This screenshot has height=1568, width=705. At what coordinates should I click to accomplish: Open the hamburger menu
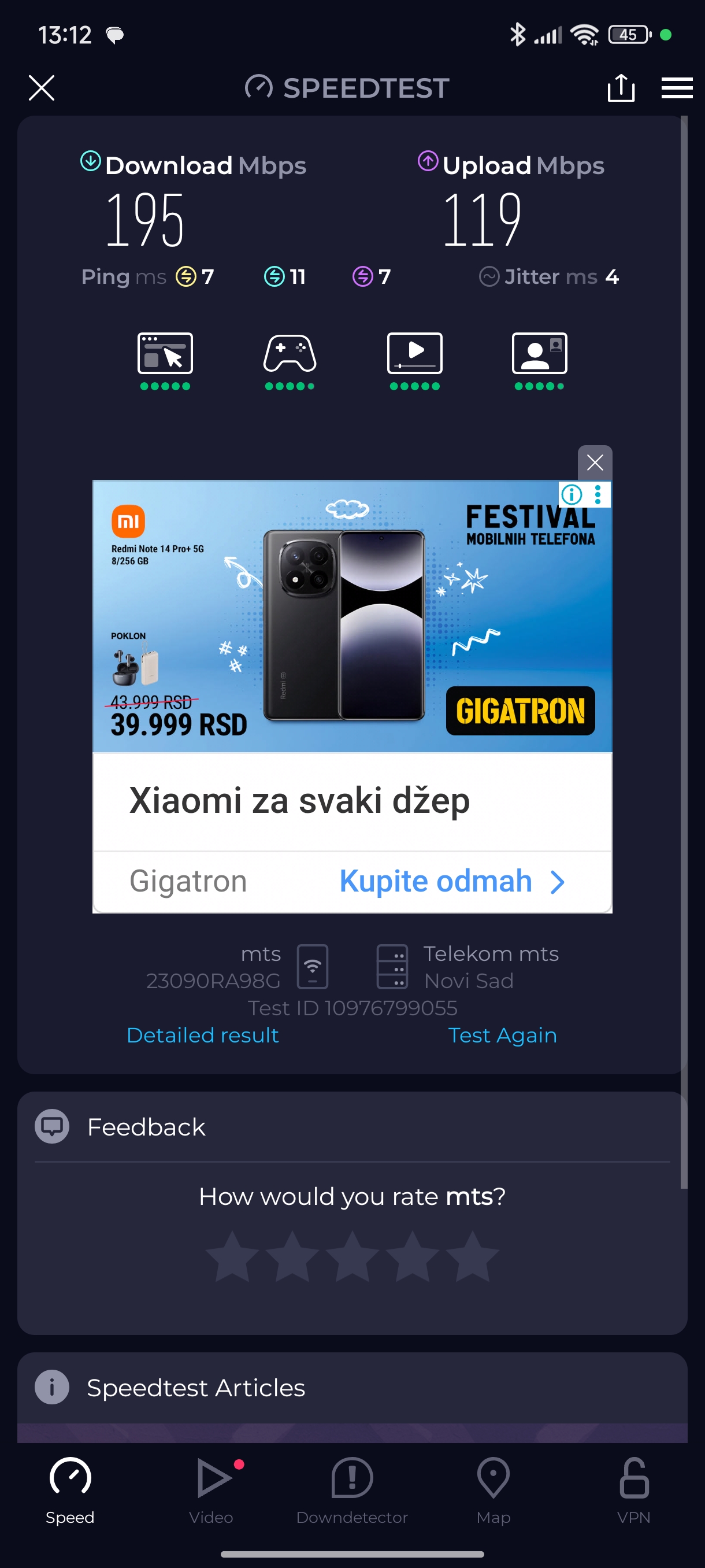(x=677, y=88)
